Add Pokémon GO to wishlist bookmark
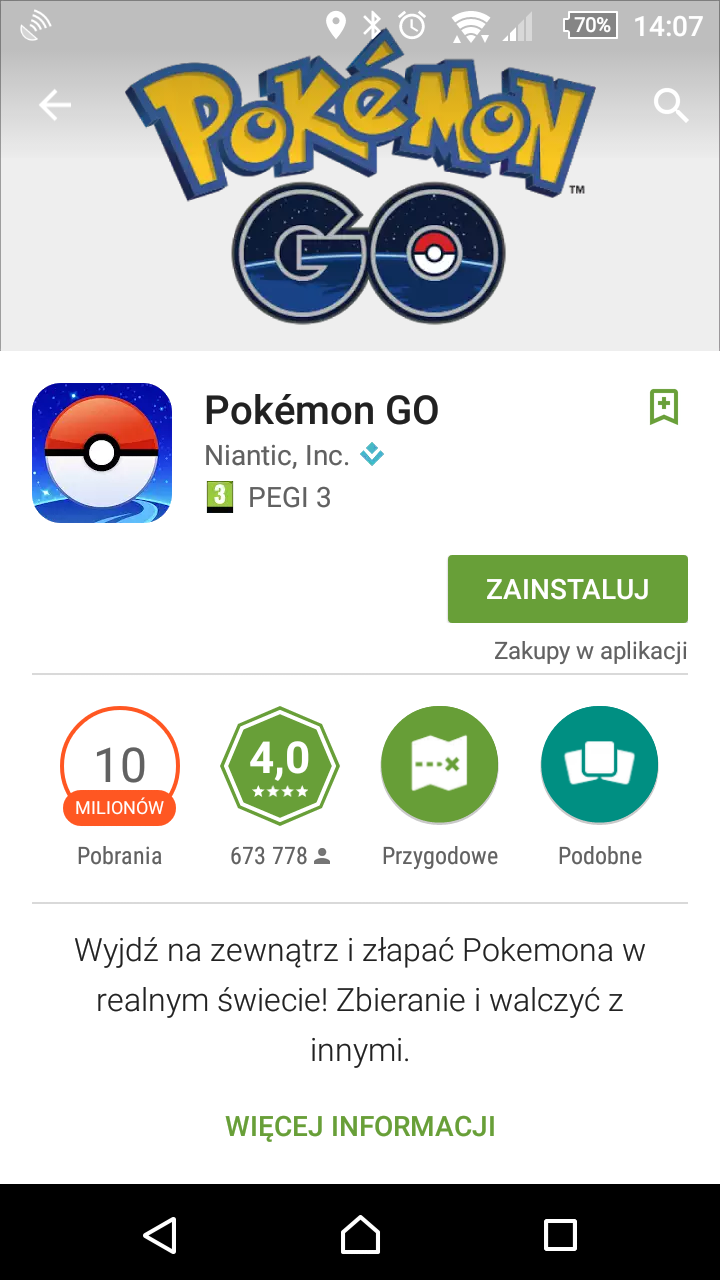The height and width of the screenshot is (1280, 720). click(x=664, y=407)
